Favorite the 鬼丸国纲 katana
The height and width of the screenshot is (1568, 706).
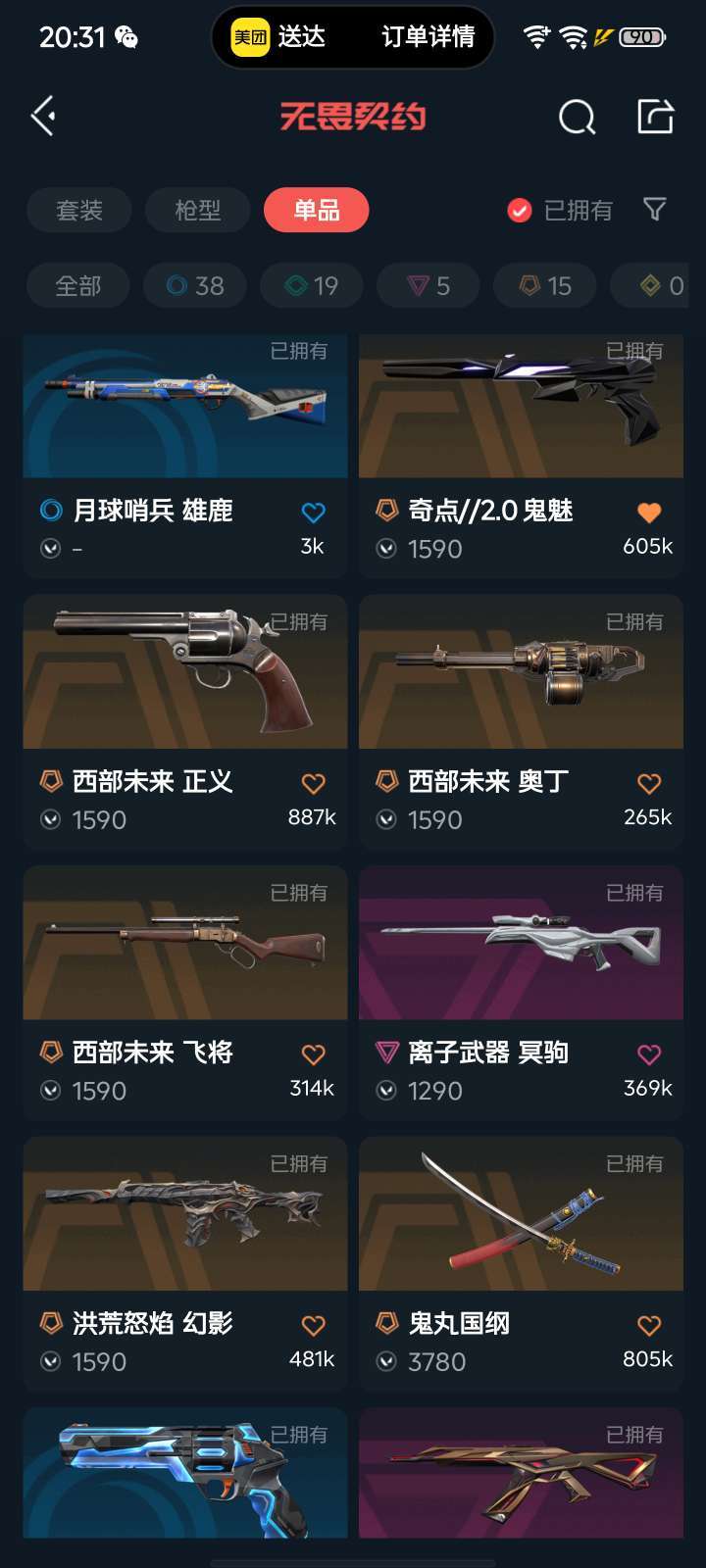tap(647, 1325)
